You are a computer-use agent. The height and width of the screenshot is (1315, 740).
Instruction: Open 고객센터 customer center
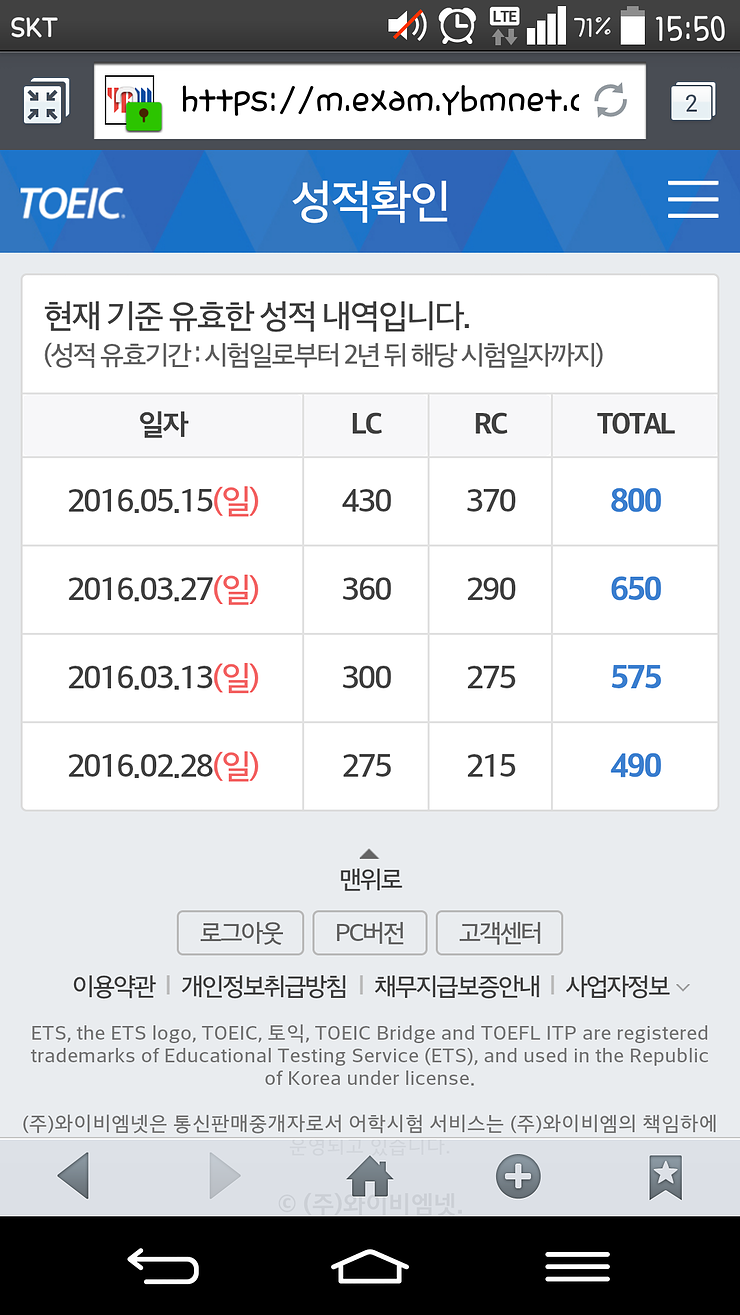click(x=499, y=933)
